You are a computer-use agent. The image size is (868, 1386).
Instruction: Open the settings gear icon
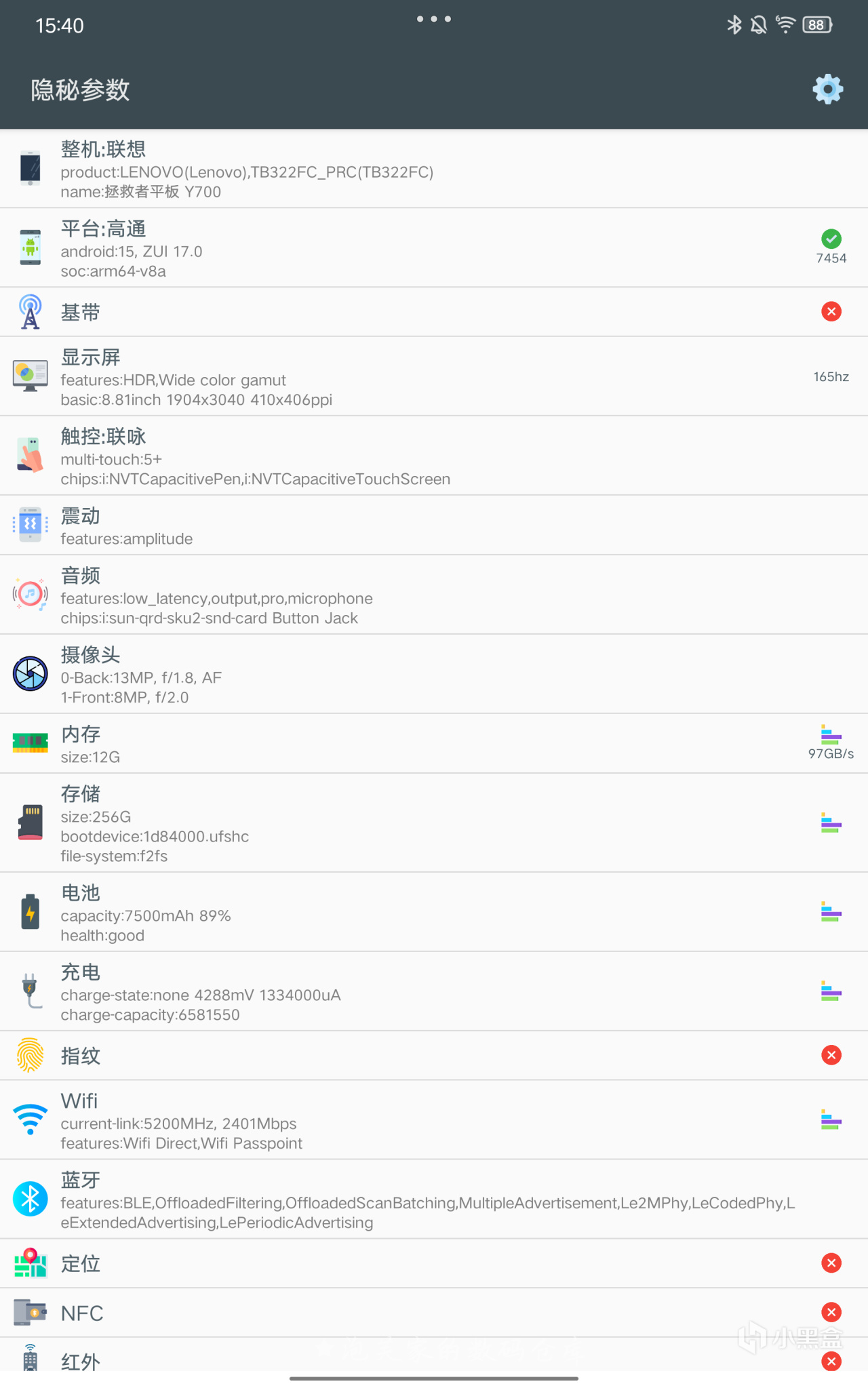click(x=827, y=90)
